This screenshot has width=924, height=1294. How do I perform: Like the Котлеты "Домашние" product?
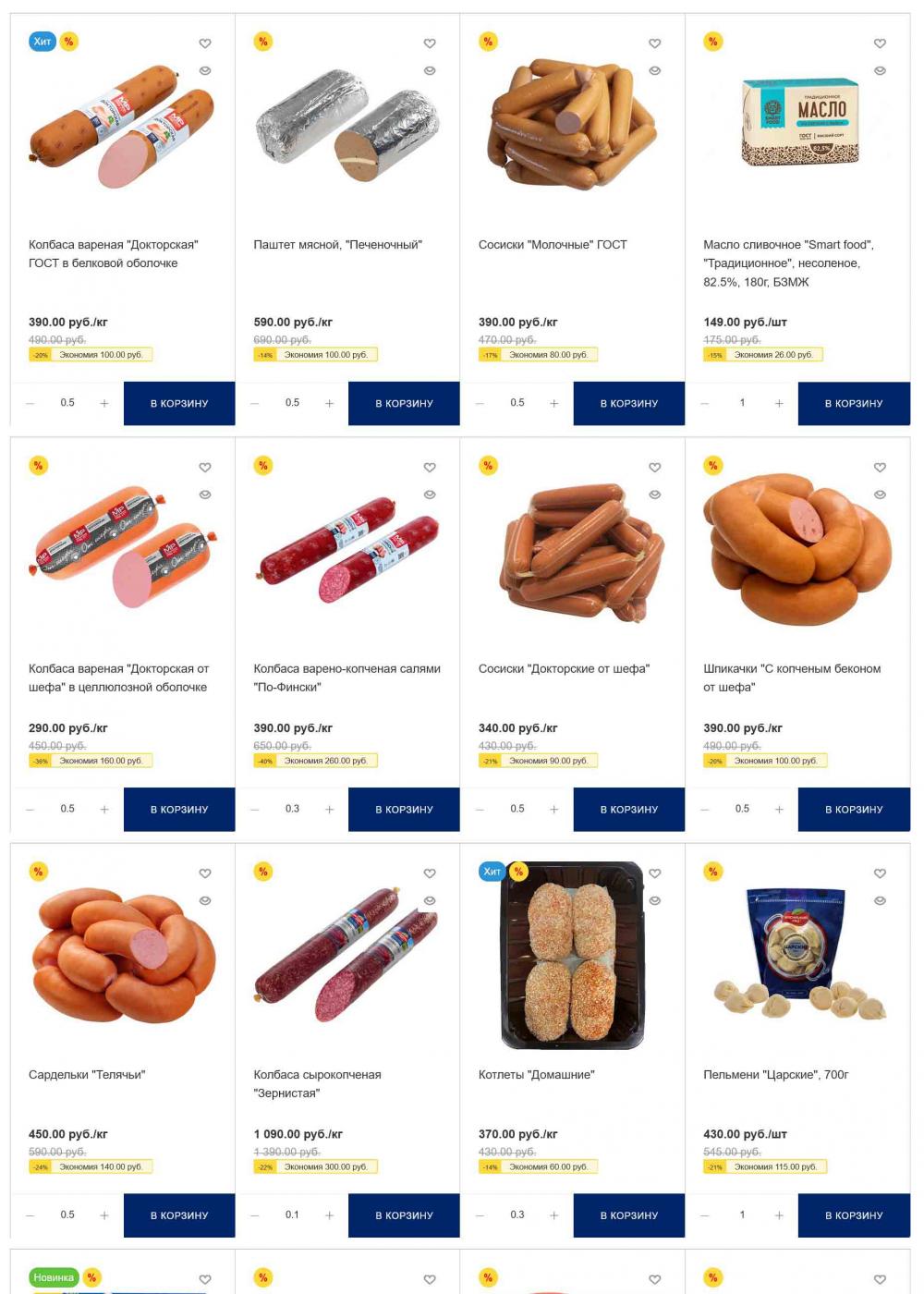click(655, 873)
